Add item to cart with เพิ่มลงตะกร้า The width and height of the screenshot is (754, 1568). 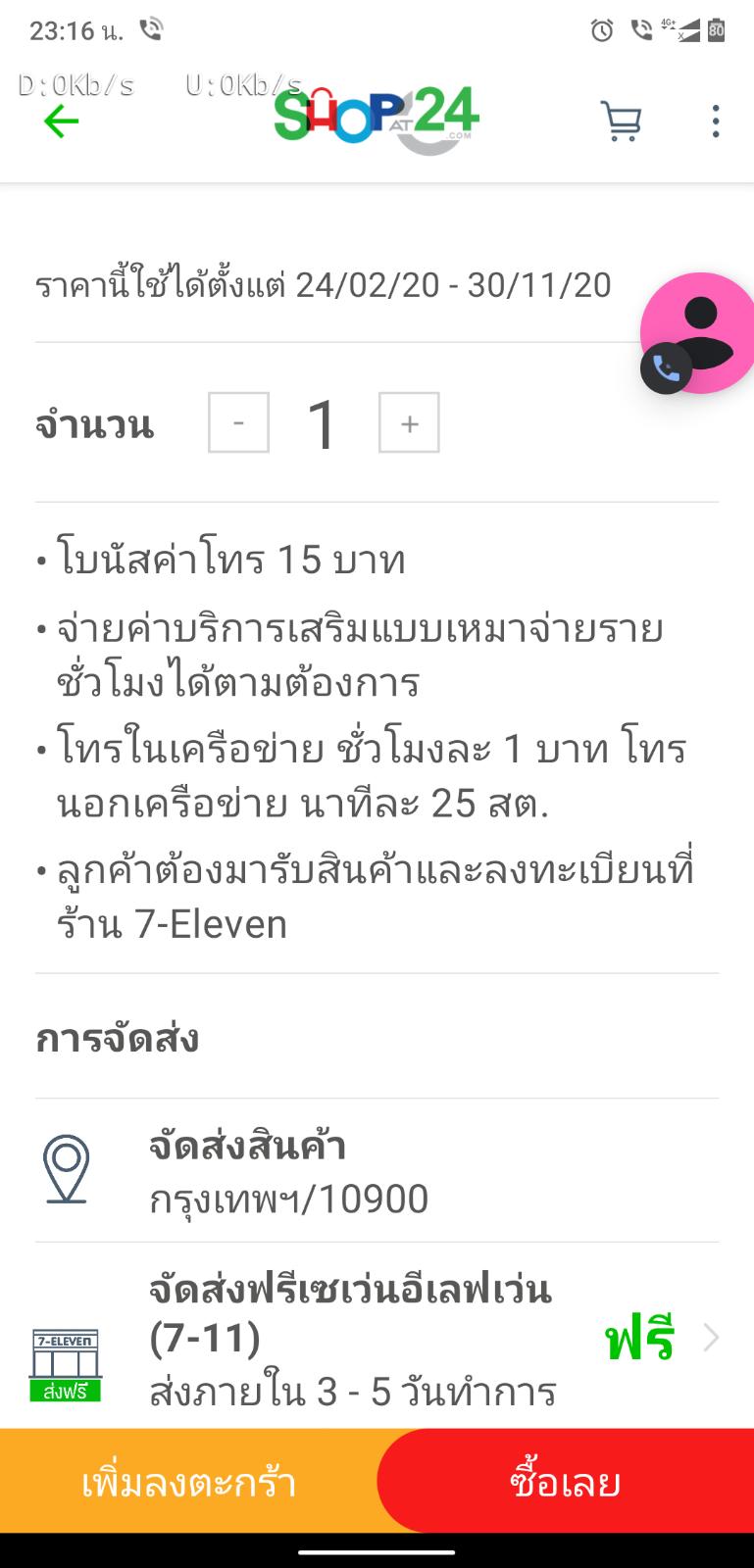coord(189,1481)
